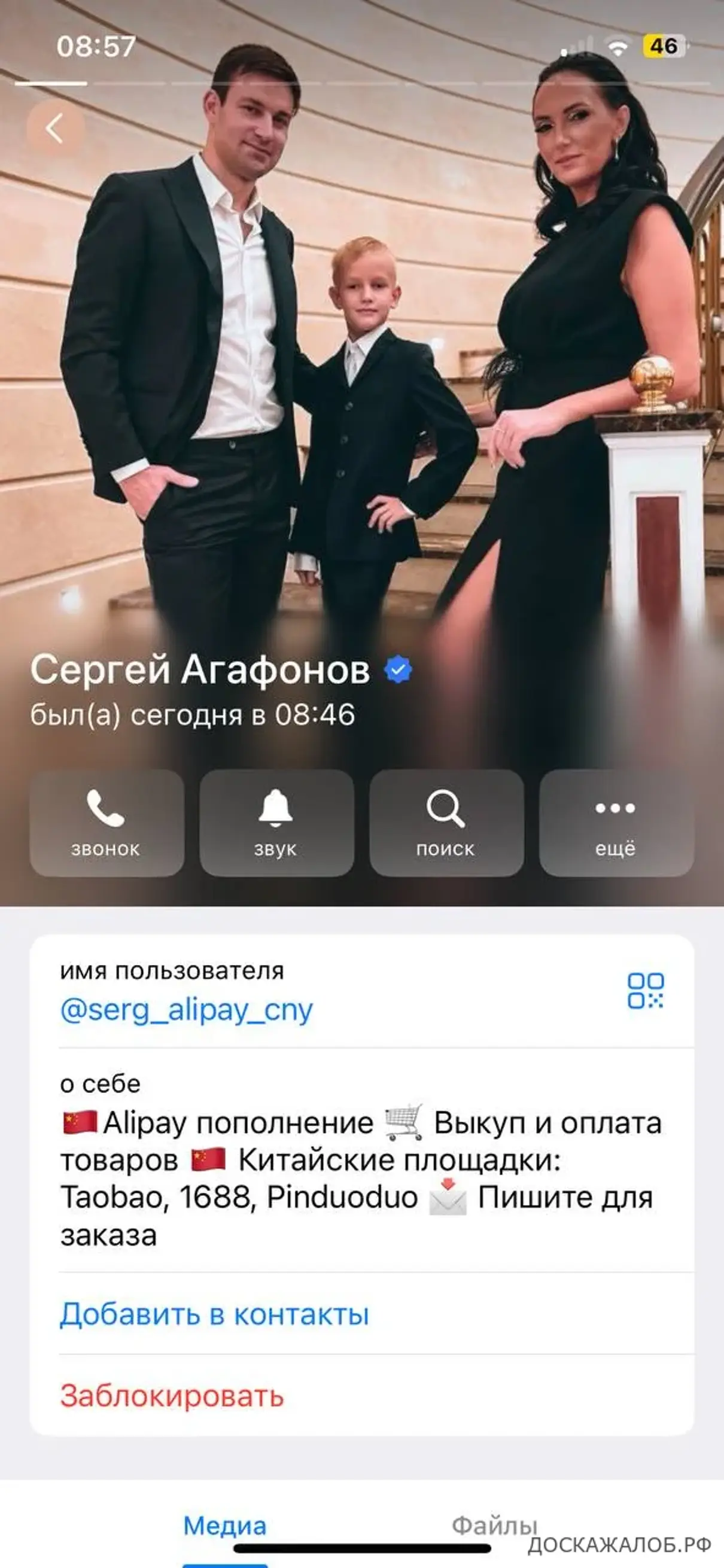Select Добавить в контакты
724x1568 pixels.
point(214,1314)
